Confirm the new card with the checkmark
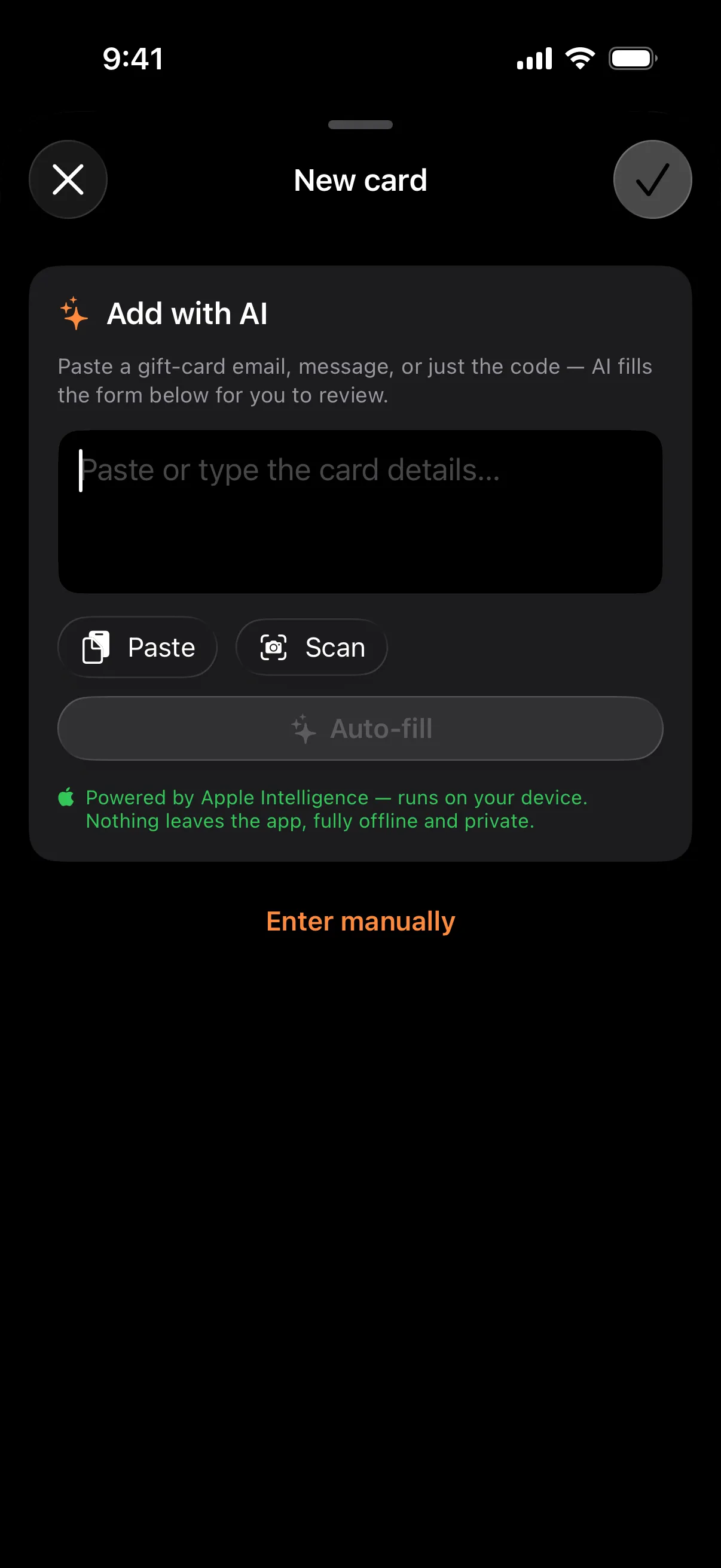721x1568 pixels. [x=652, y=179]
